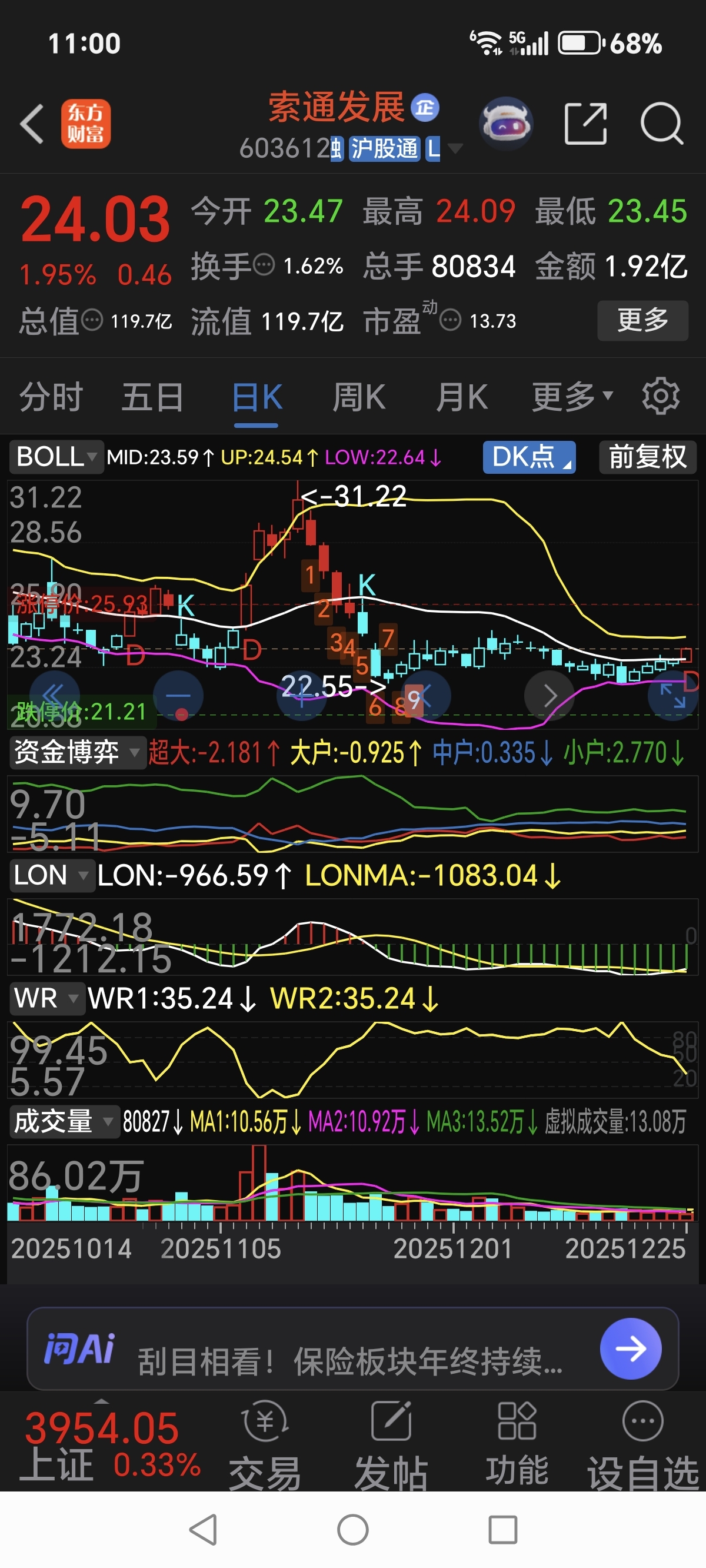Tap 设自选 to add to watchlist
This screenshot has width=706, height=1568.
[x=642, y=1445]
